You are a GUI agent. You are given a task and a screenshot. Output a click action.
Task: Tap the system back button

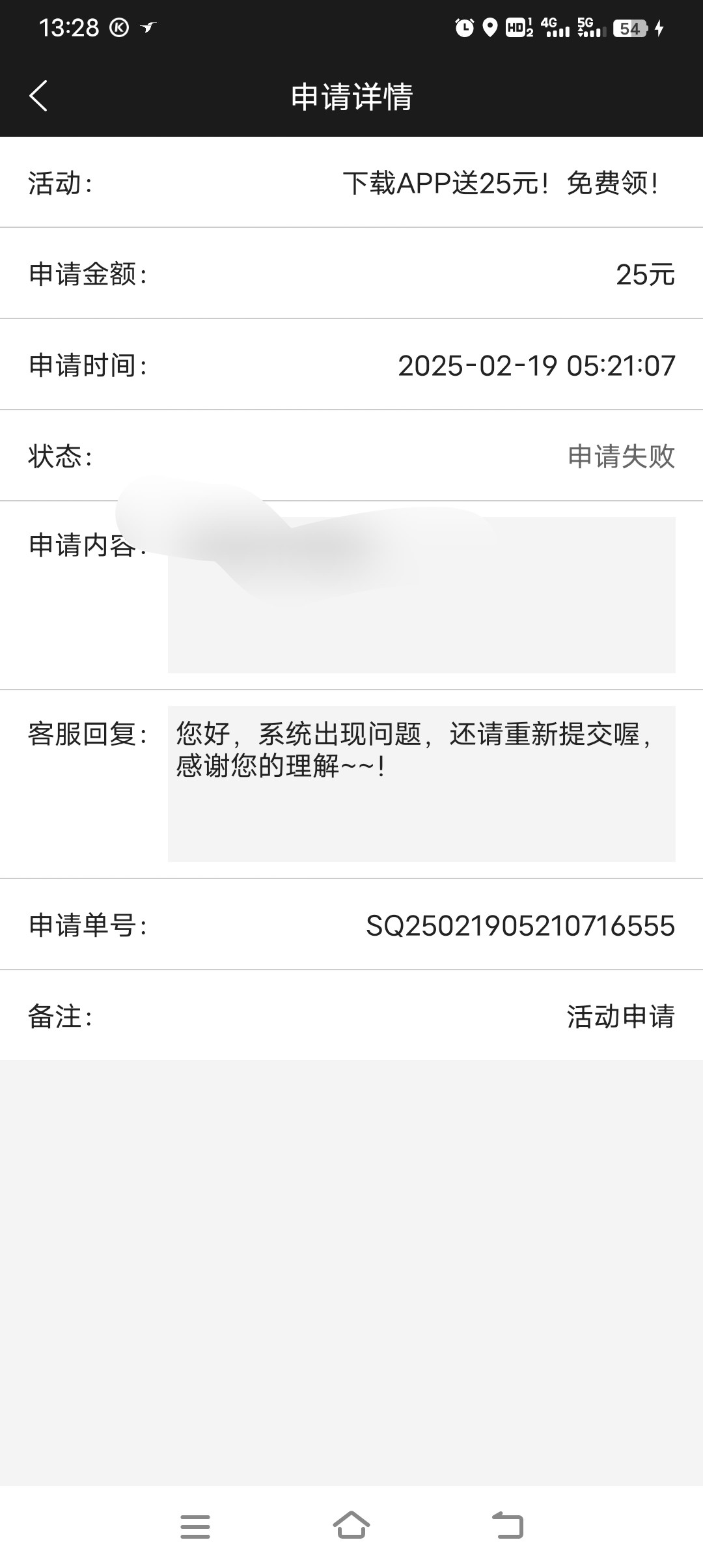pos(508,1526)
